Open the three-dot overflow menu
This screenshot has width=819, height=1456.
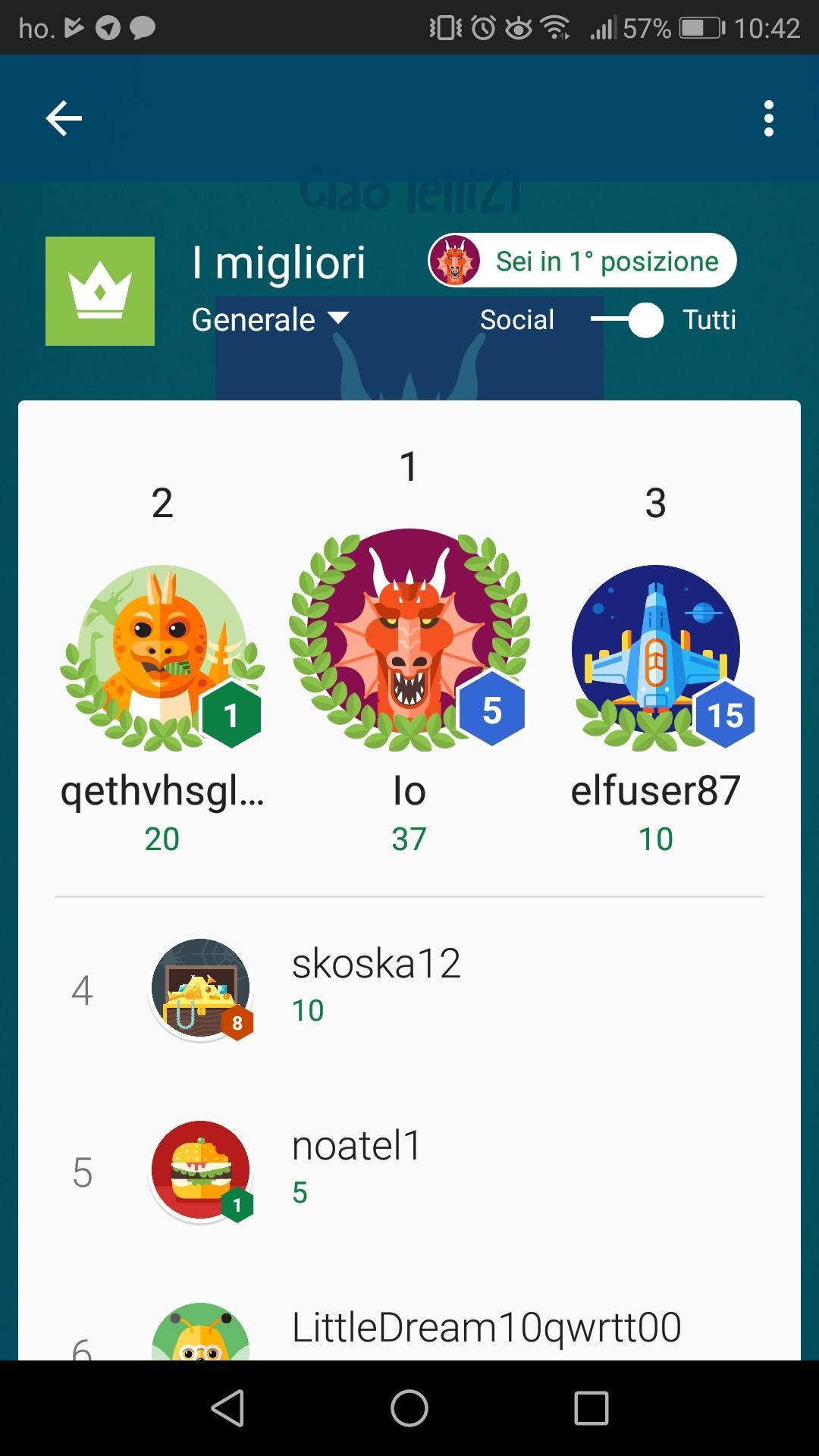tap(768, 119)
